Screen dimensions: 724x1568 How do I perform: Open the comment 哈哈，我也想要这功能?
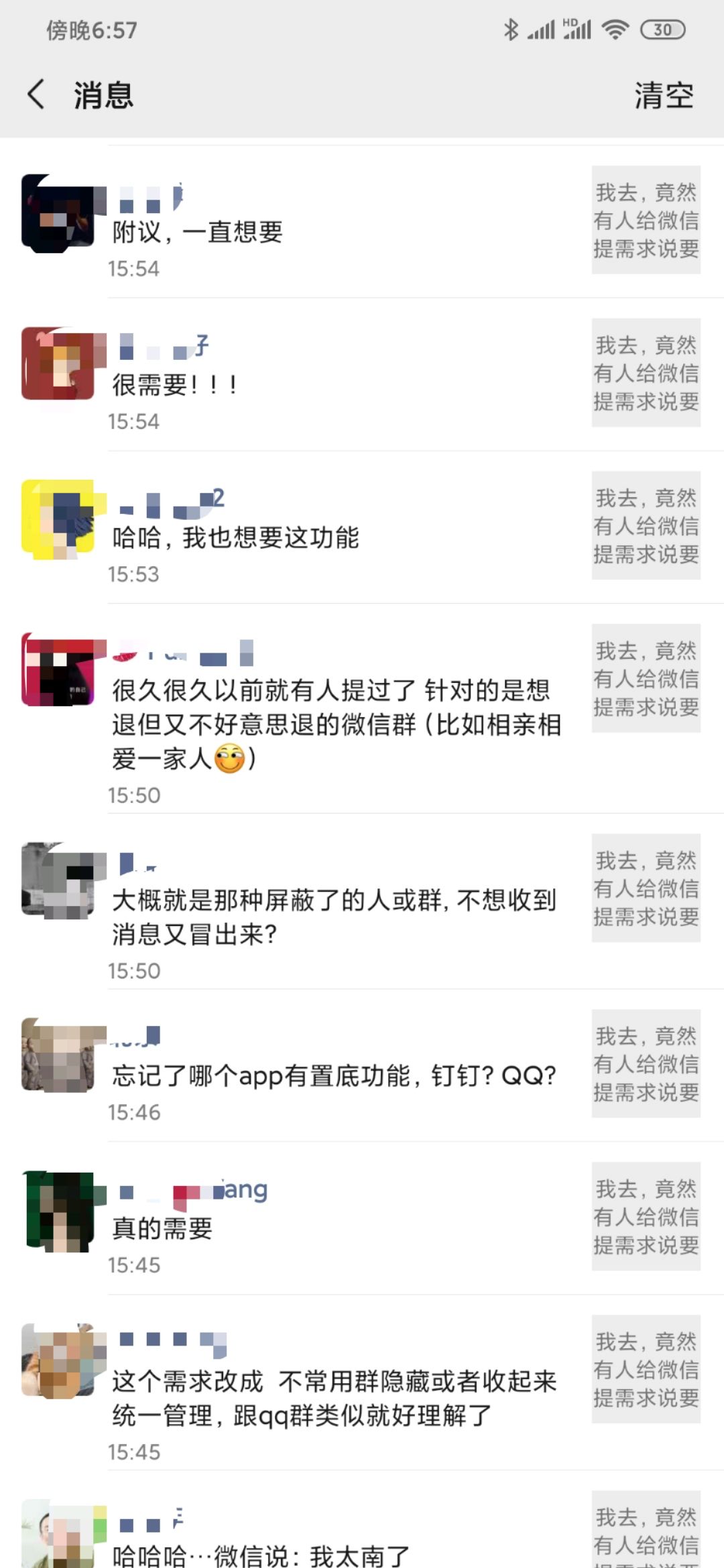click(235, 537)
